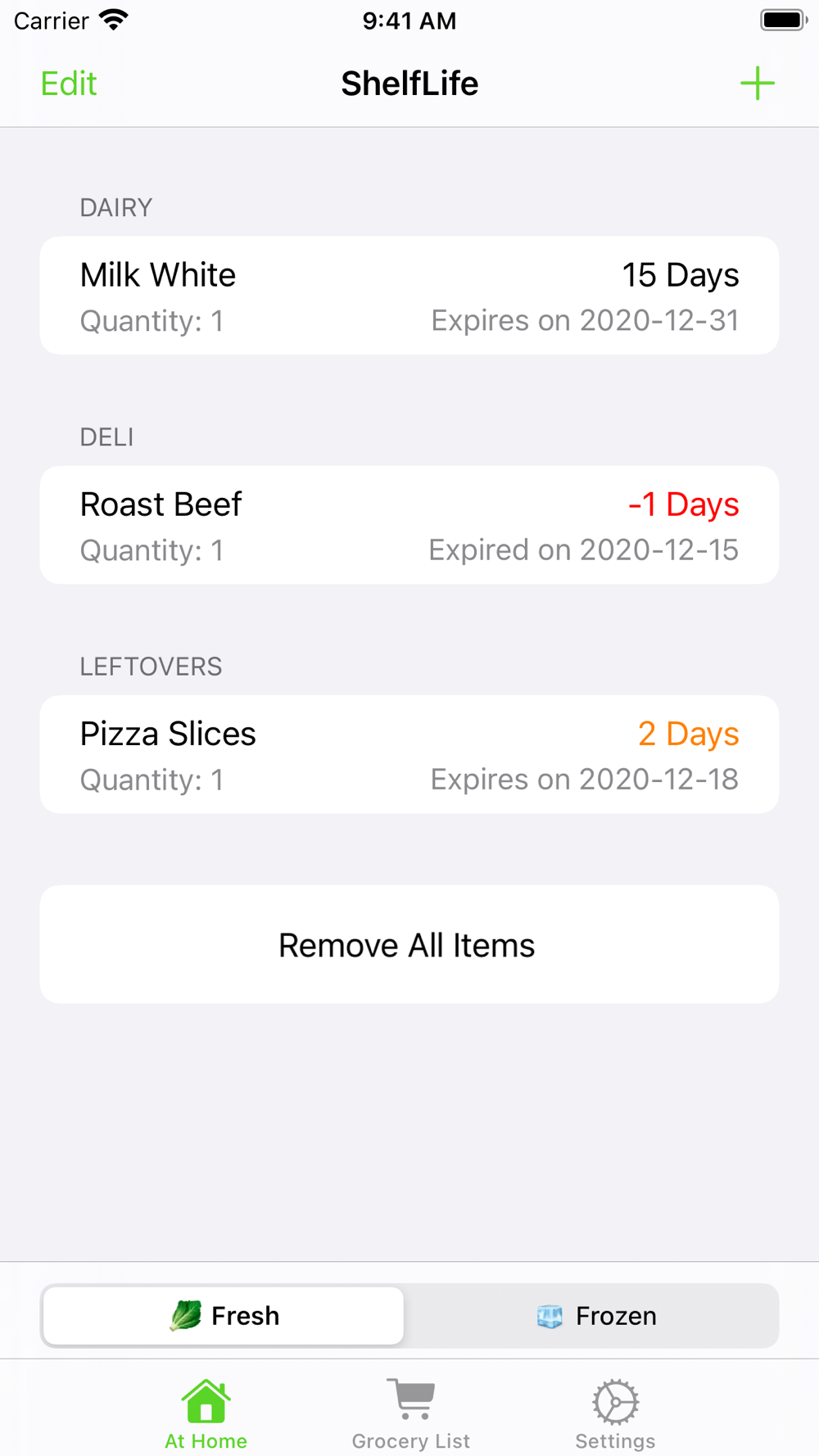Tap Remove All Items
Screen dimensions: 819x1456
(x=409, y=944)
